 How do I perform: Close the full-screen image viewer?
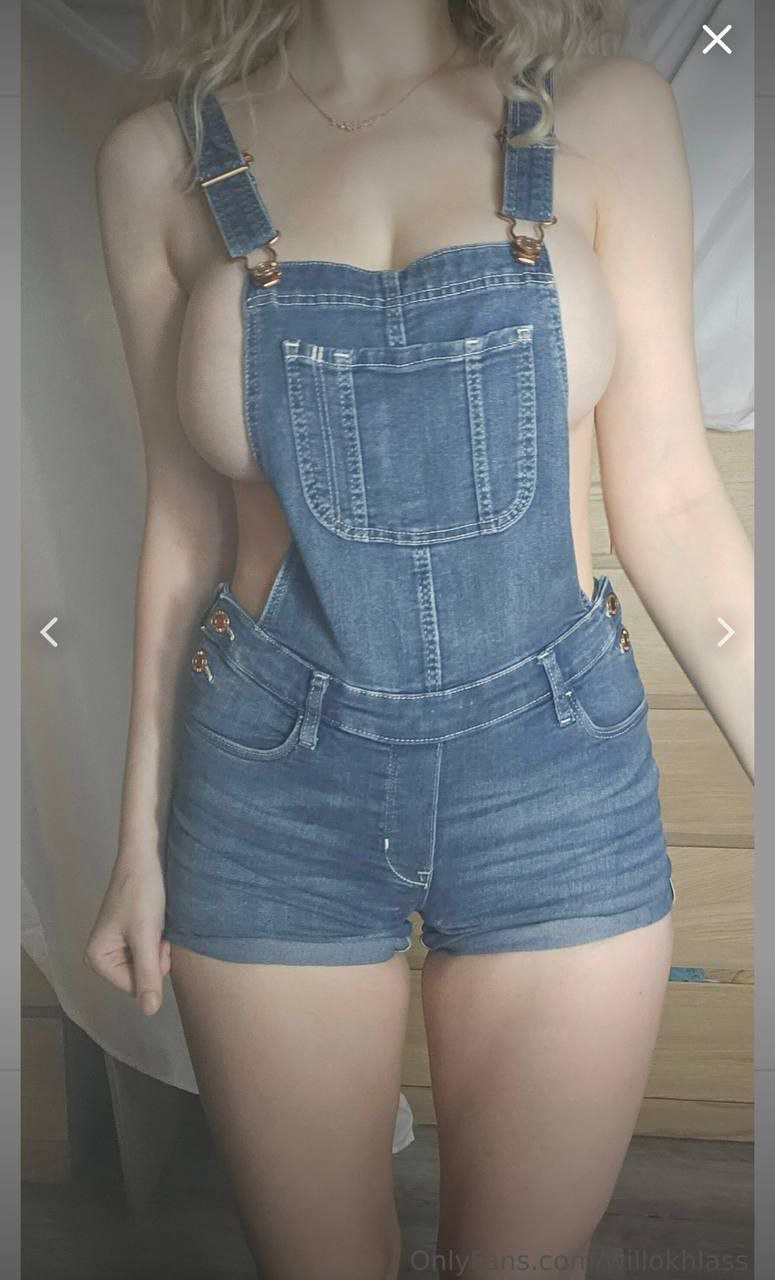pos(716,40)
